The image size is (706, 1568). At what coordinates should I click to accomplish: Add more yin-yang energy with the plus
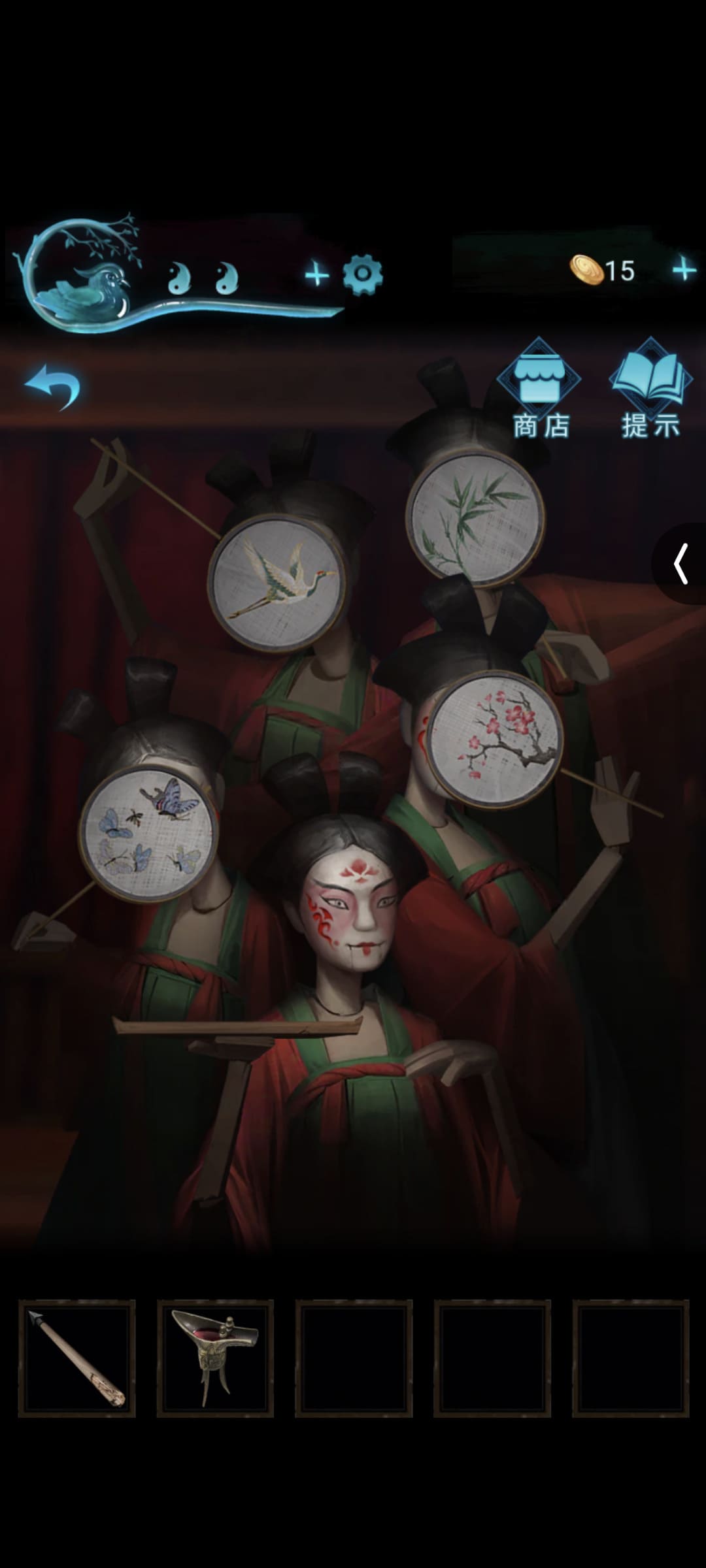pyautogui.click(x=317, y=274)
